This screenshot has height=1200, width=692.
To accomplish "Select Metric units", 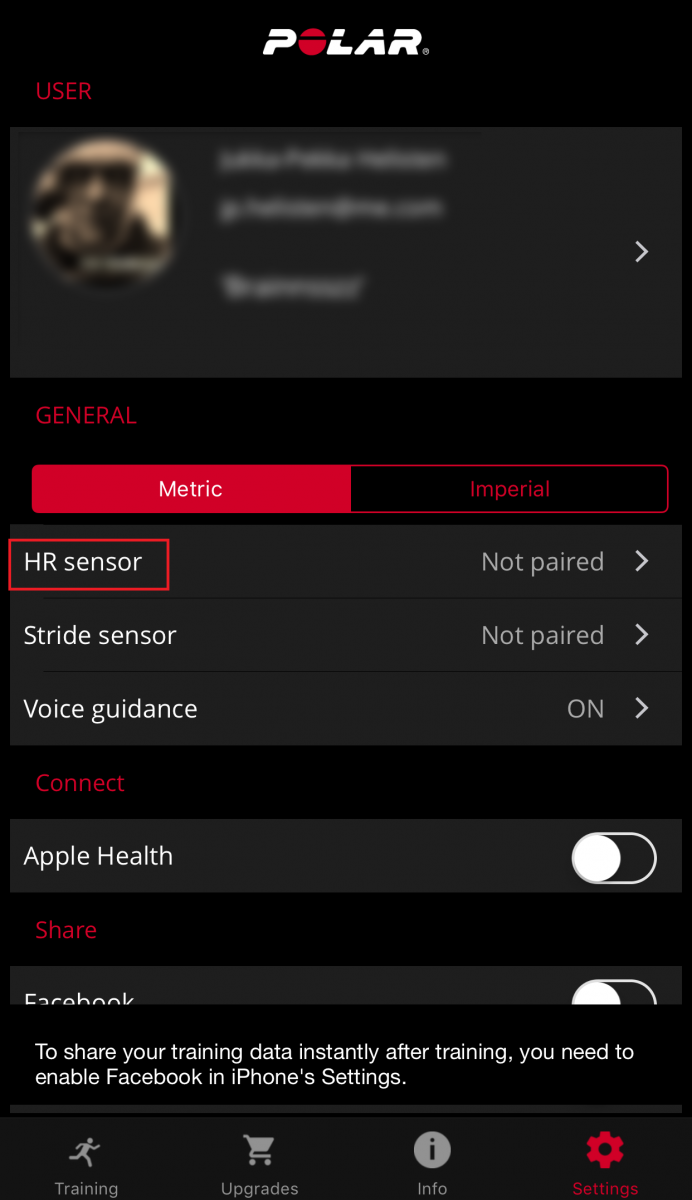I will 191,489.
